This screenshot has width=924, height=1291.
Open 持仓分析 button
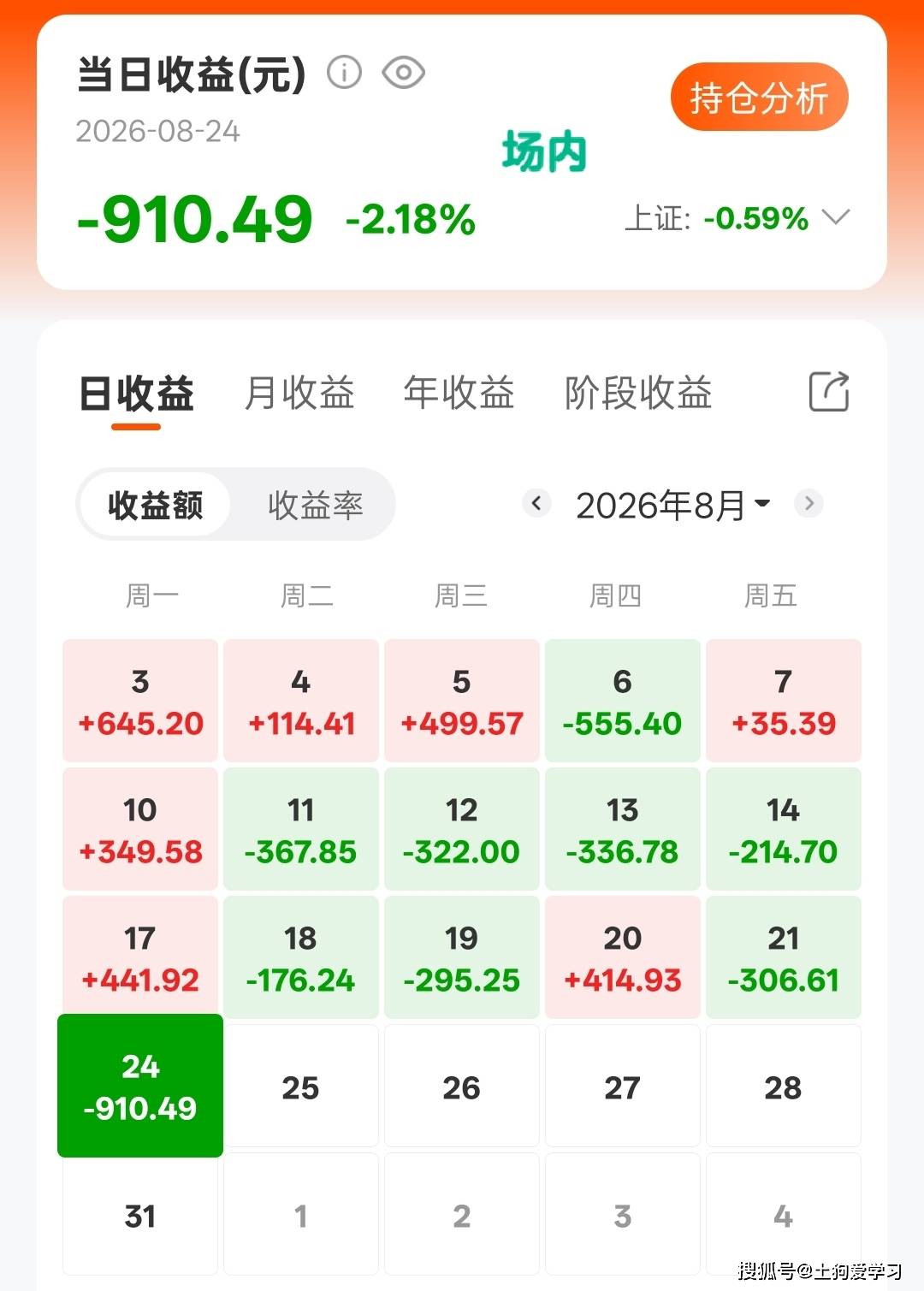click(760, 98)
